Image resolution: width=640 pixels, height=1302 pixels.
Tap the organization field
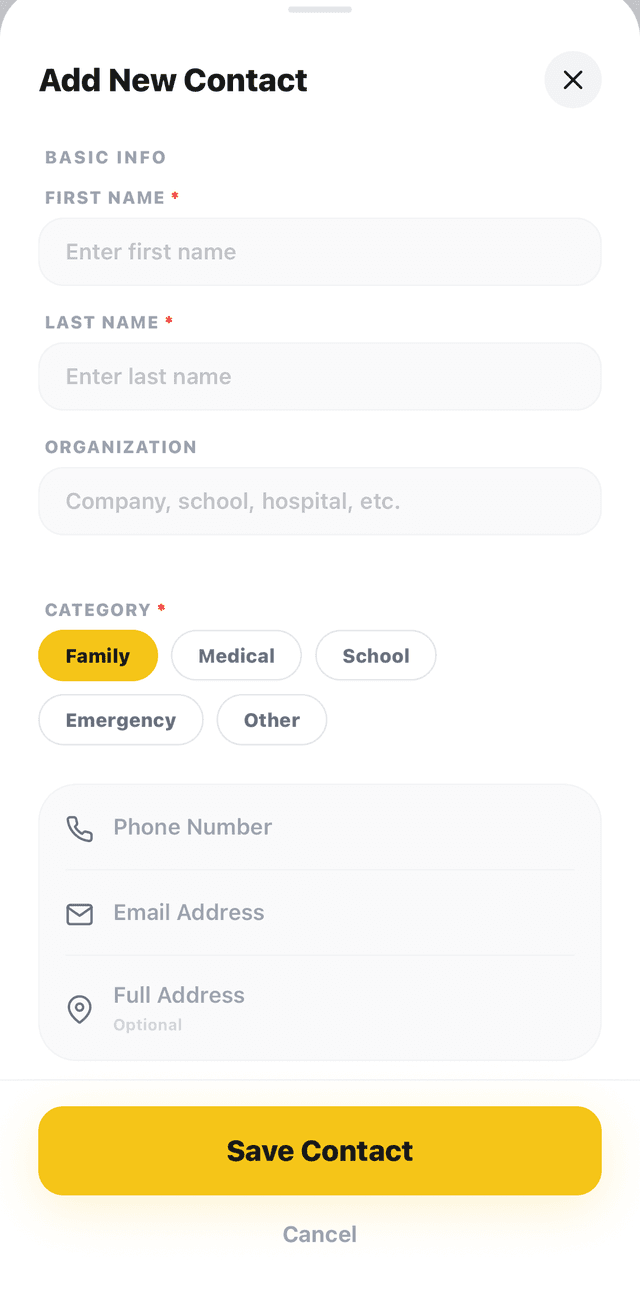[x=320, y=501]
